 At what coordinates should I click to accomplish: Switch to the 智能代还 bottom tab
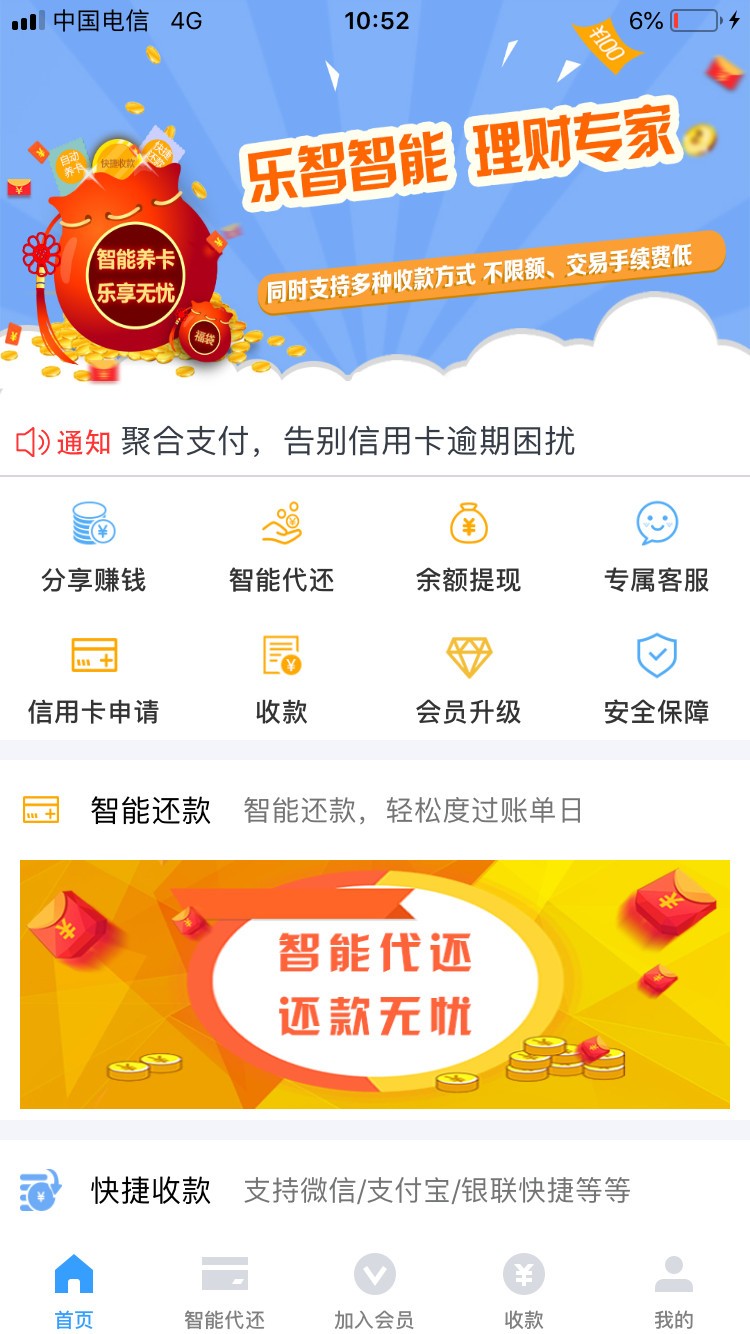pyautogui.click(x=225, y=1291)
